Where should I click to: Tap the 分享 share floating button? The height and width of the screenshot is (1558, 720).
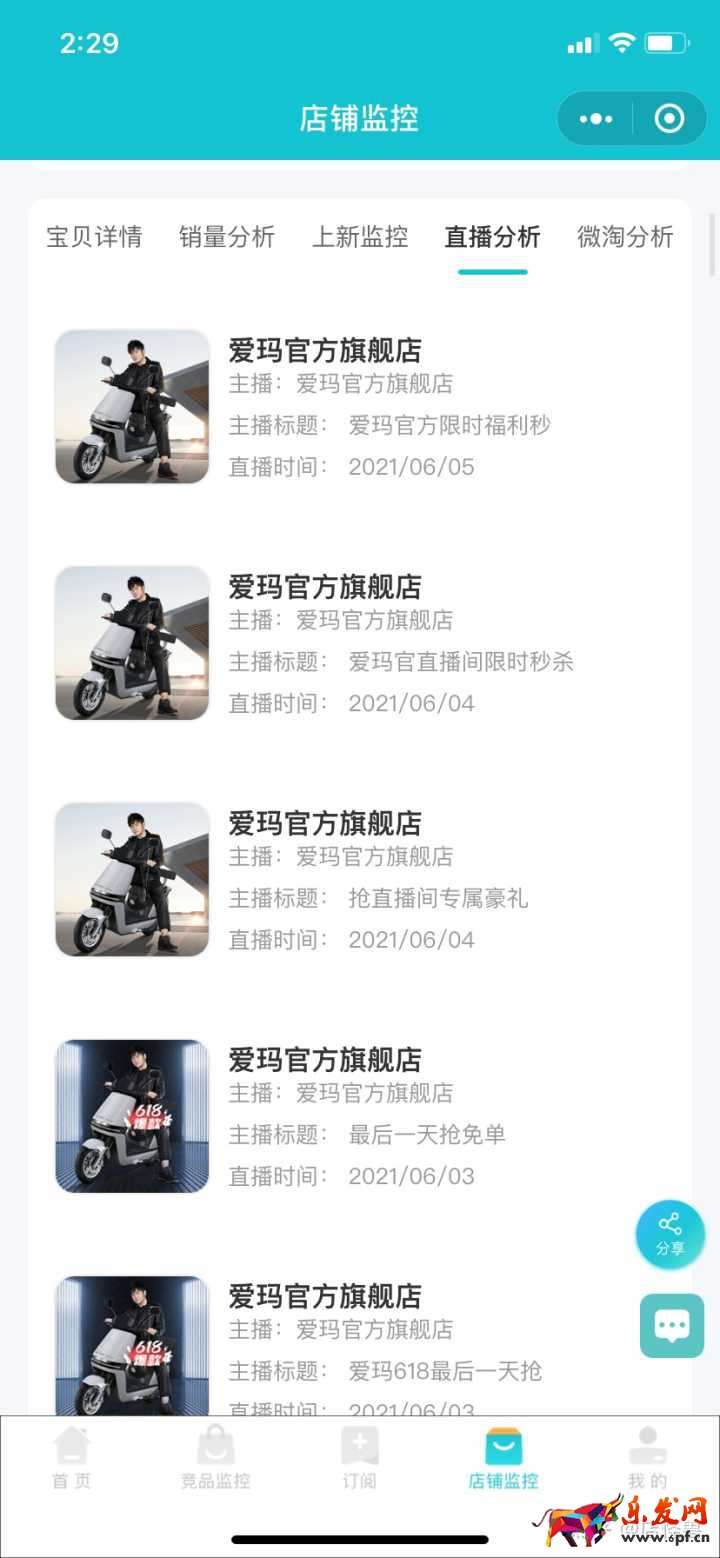click(x=670, y=1235)
